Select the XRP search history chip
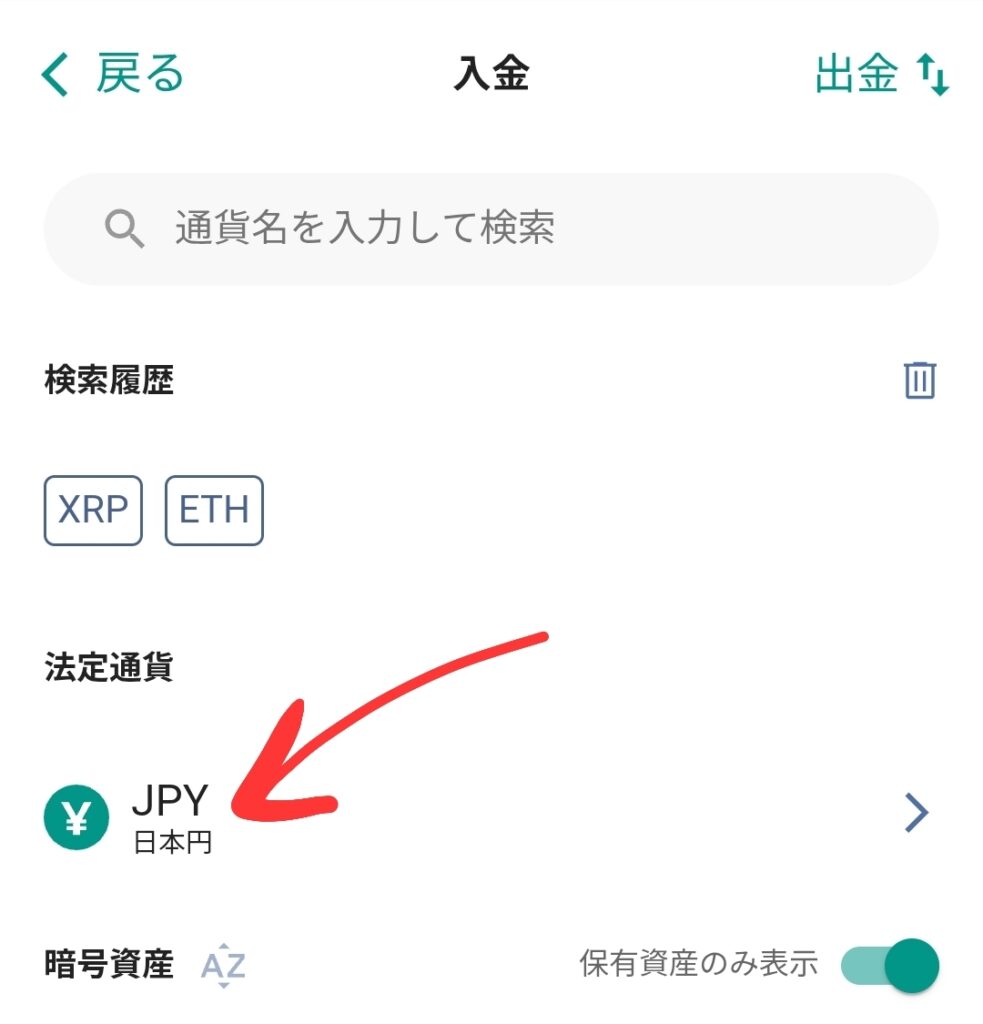The height and width of the screenshot is (1024, 983). point(93,511)
